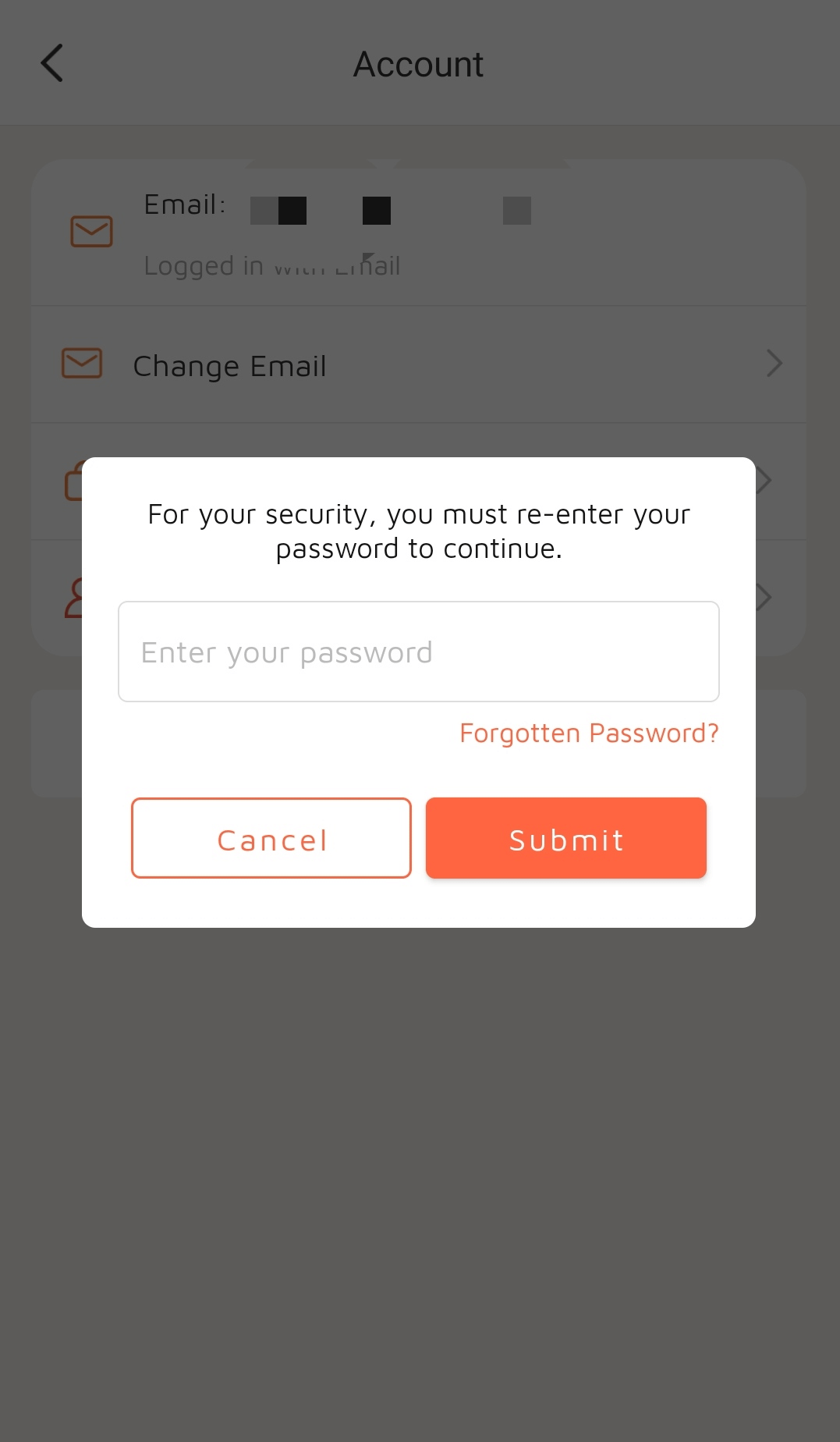Cancel the password dialog
The width and height of the screenshot is (840, 1442).
coord(271,838)
